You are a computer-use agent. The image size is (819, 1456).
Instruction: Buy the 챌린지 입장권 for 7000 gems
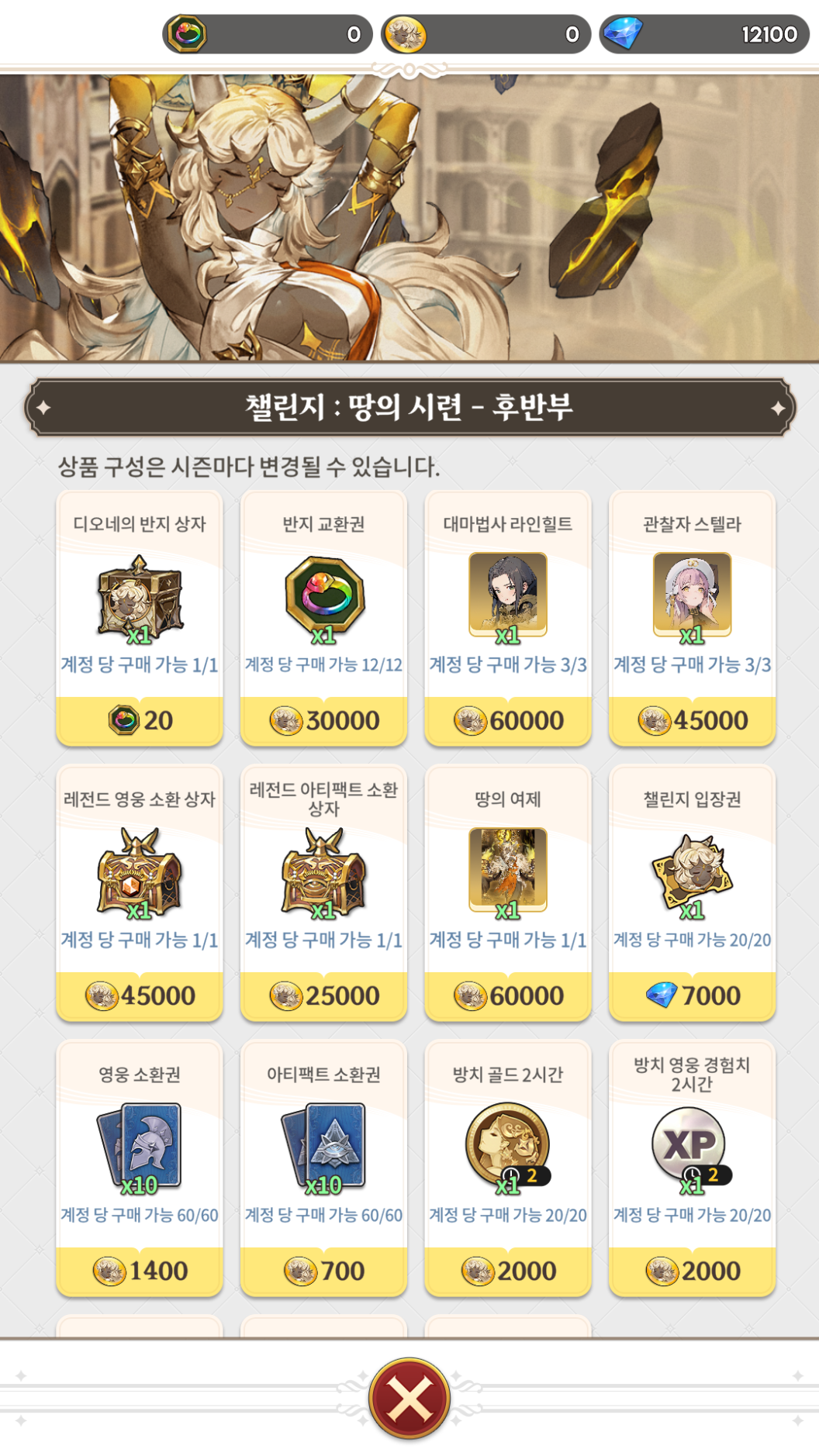point(692,893)
